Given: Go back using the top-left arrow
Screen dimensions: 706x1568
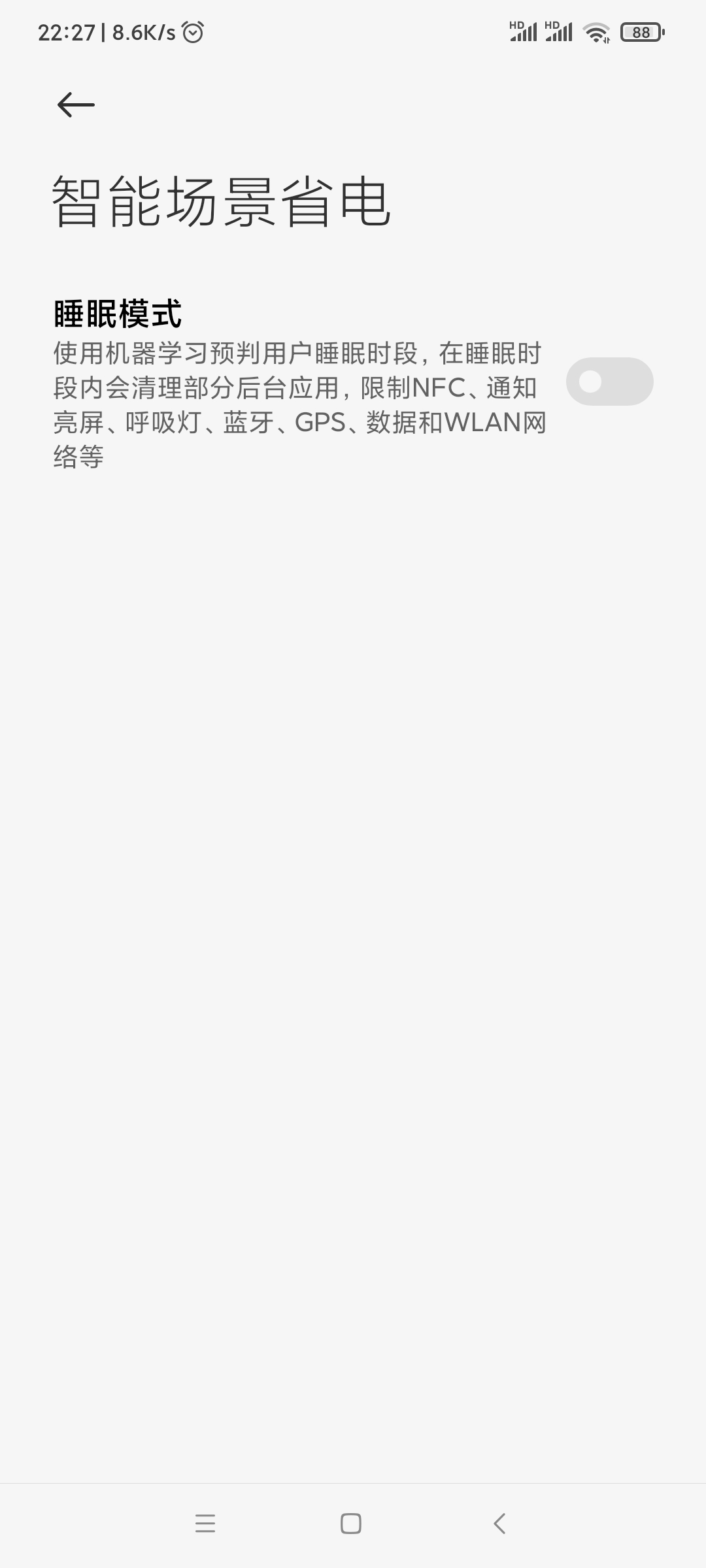Looking at the screenshot, I should point(76,105).
